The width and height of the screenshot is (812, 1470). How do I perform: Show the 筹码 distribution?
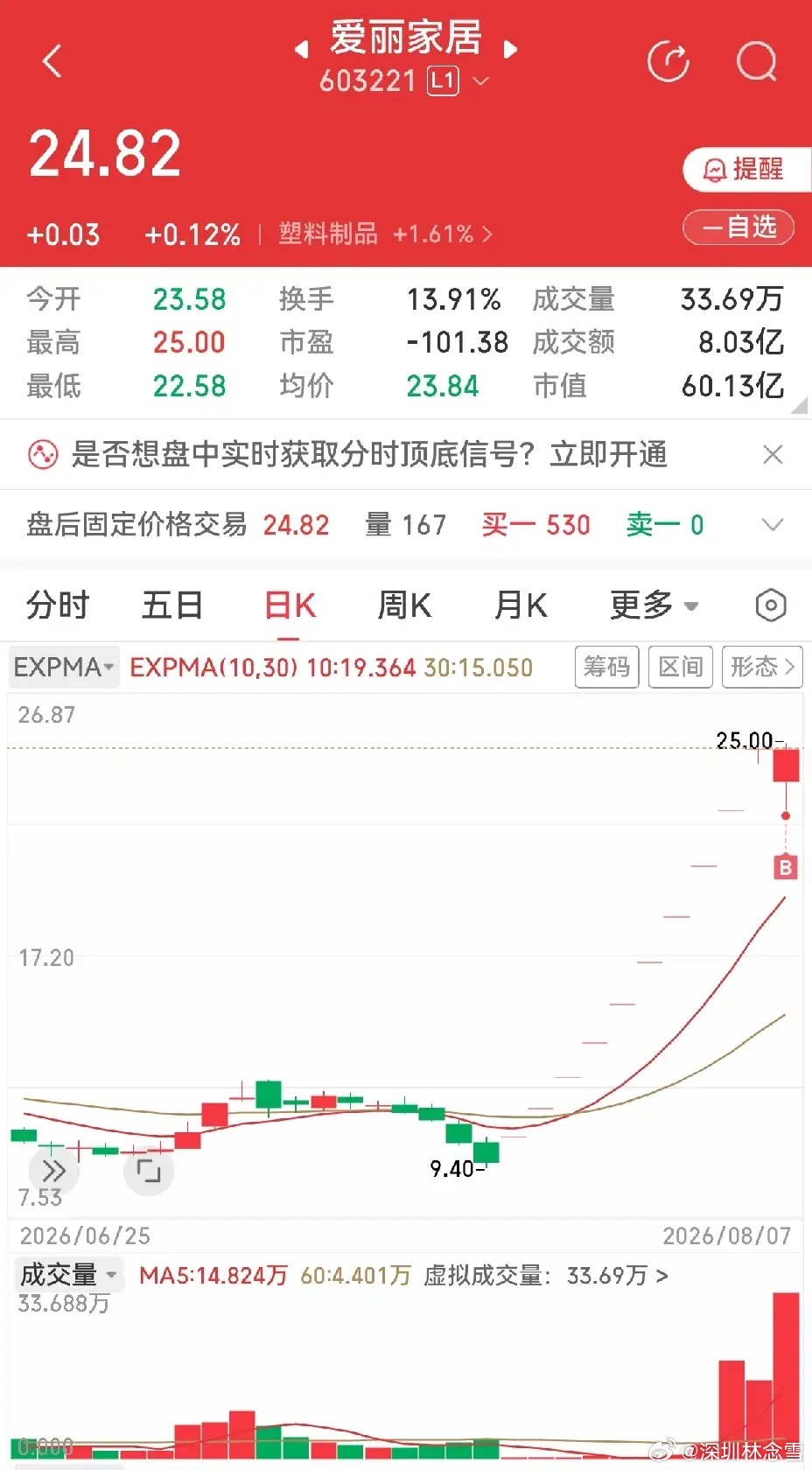(x=606, y=667)
